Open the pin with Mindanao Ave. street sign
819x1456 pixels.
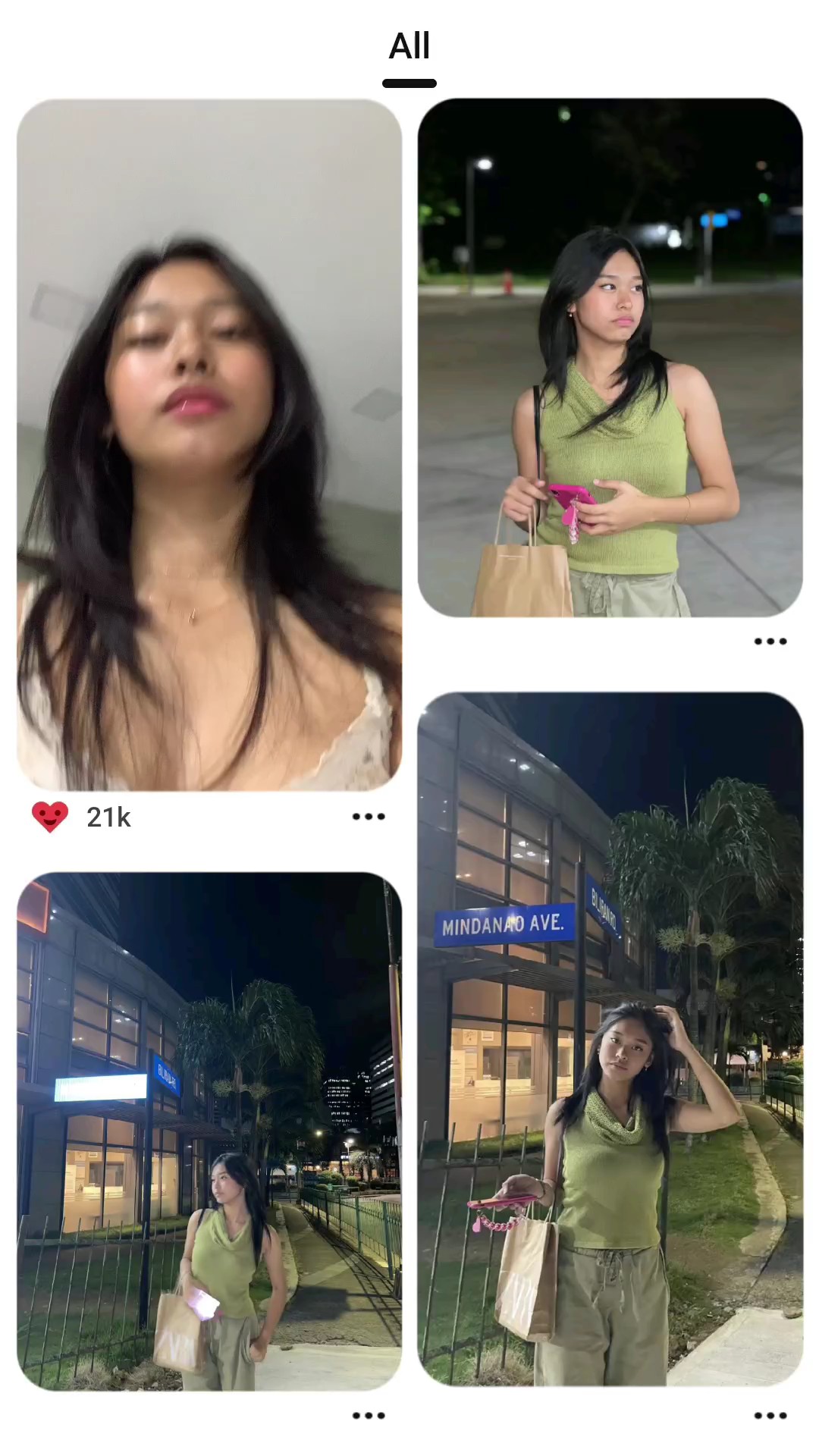coord(610,1038)
